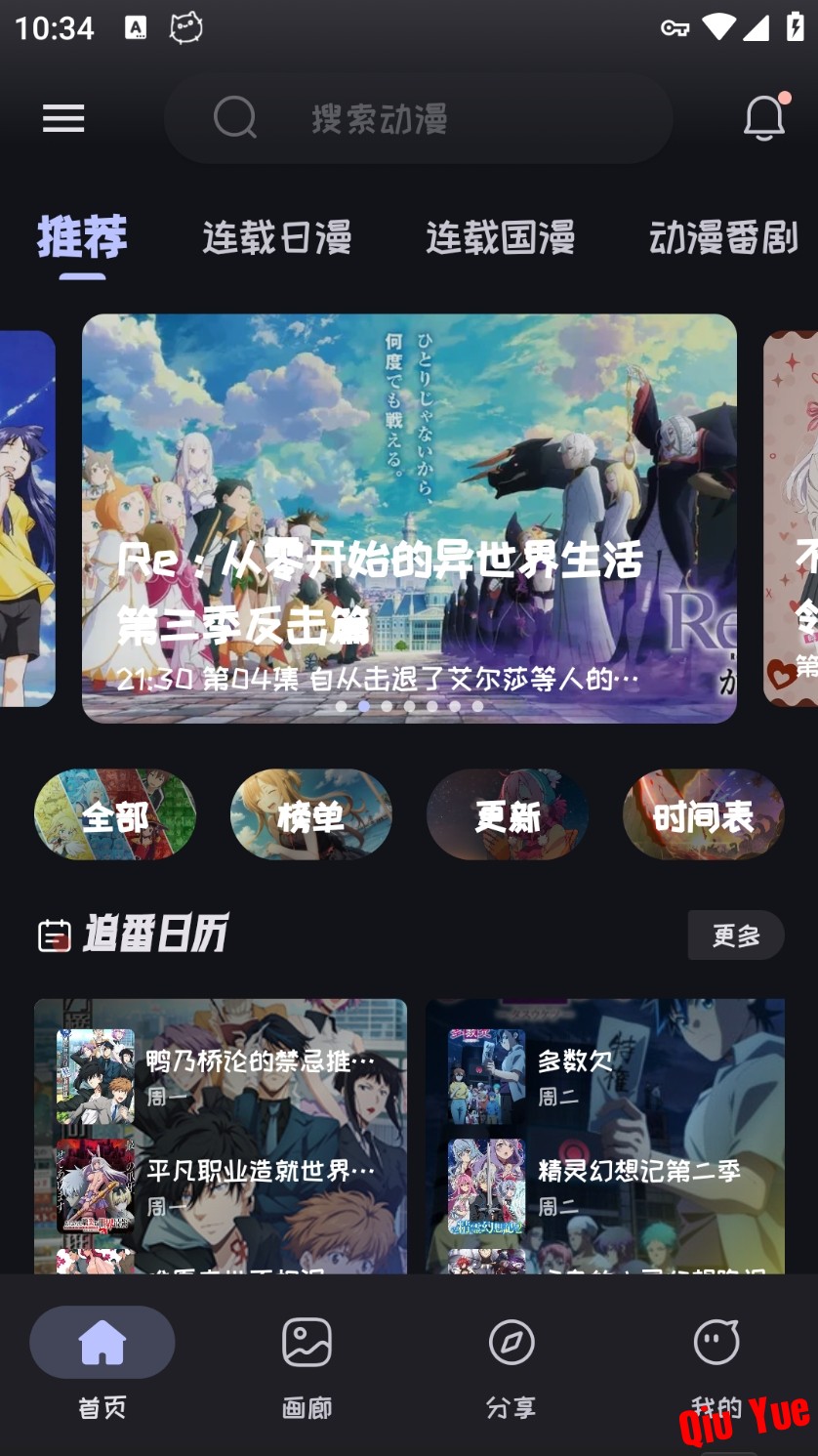This screenshot has height=1456, width=818.
Task: Open the 全部 category chip
Action: point(115,815)
